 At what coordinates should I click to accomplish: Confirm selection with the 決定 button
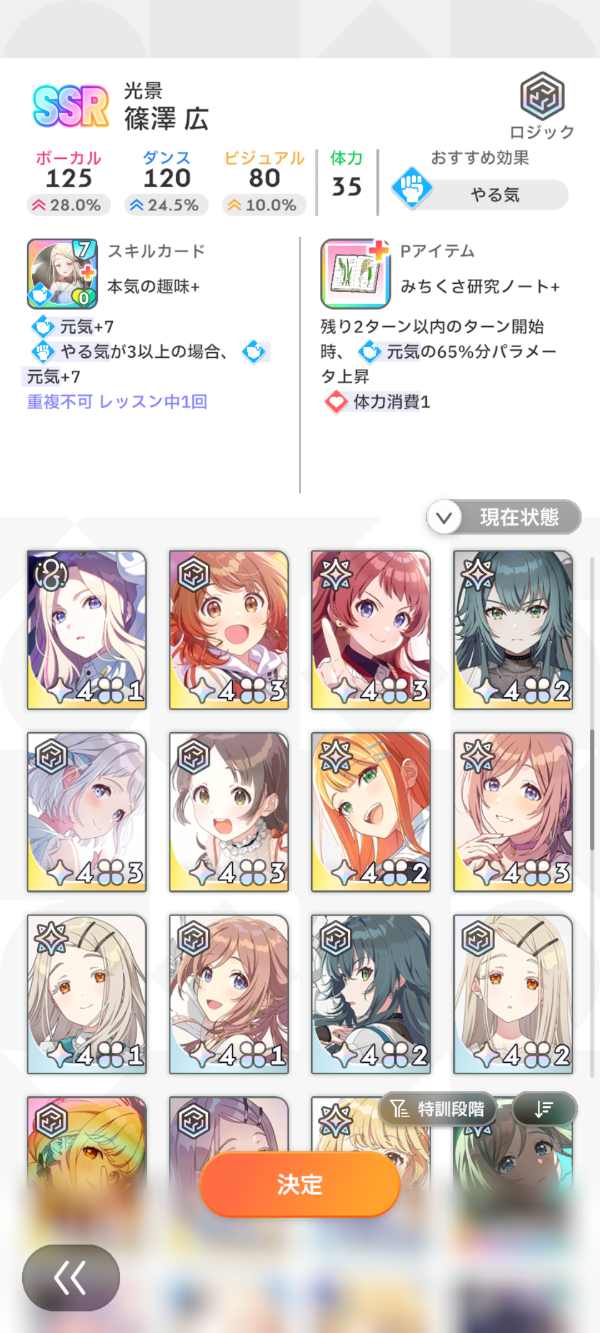pos(300,1184)
